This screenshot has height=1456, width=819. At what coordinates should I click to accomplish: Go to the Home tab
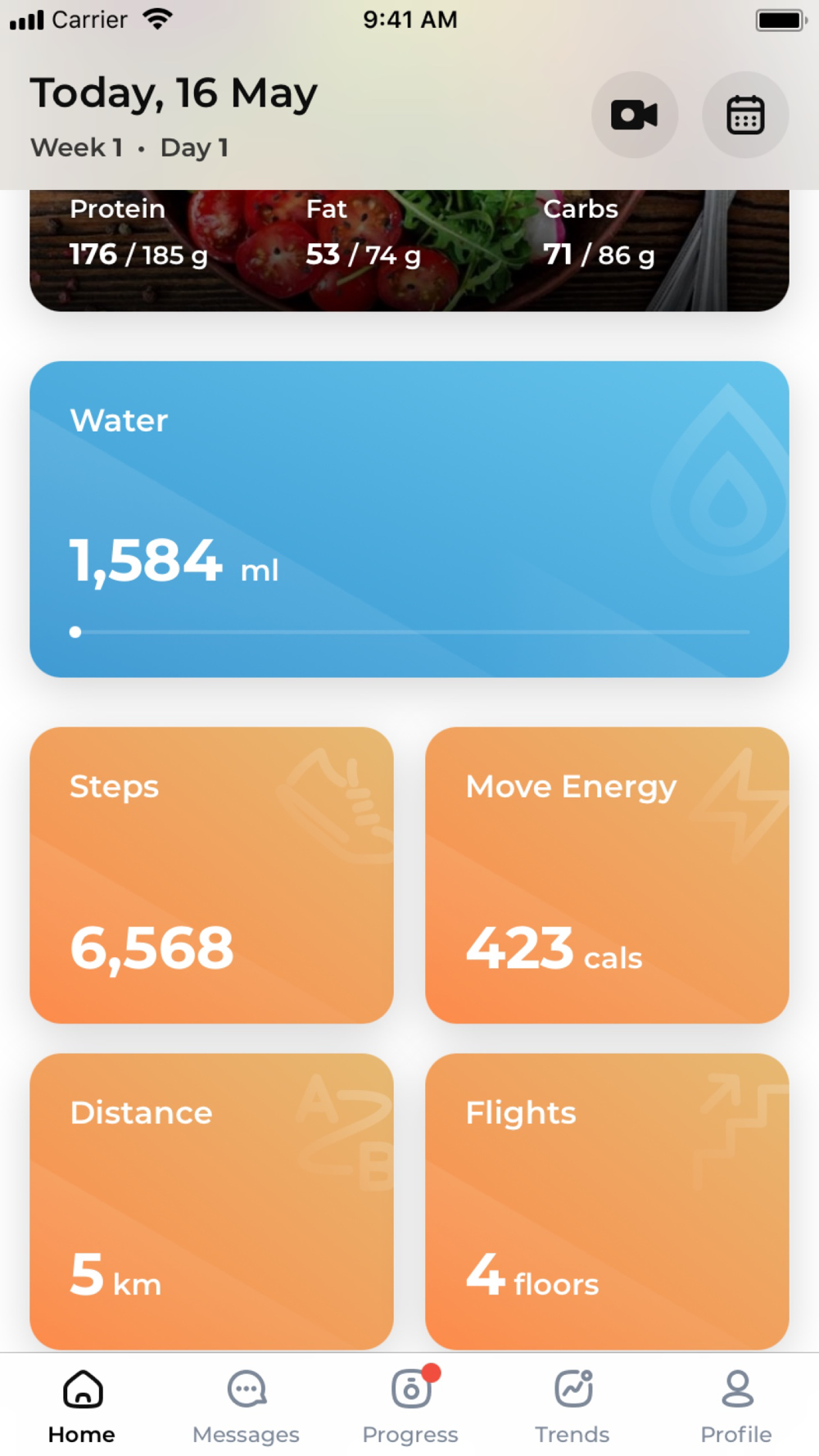(82, 1406)
